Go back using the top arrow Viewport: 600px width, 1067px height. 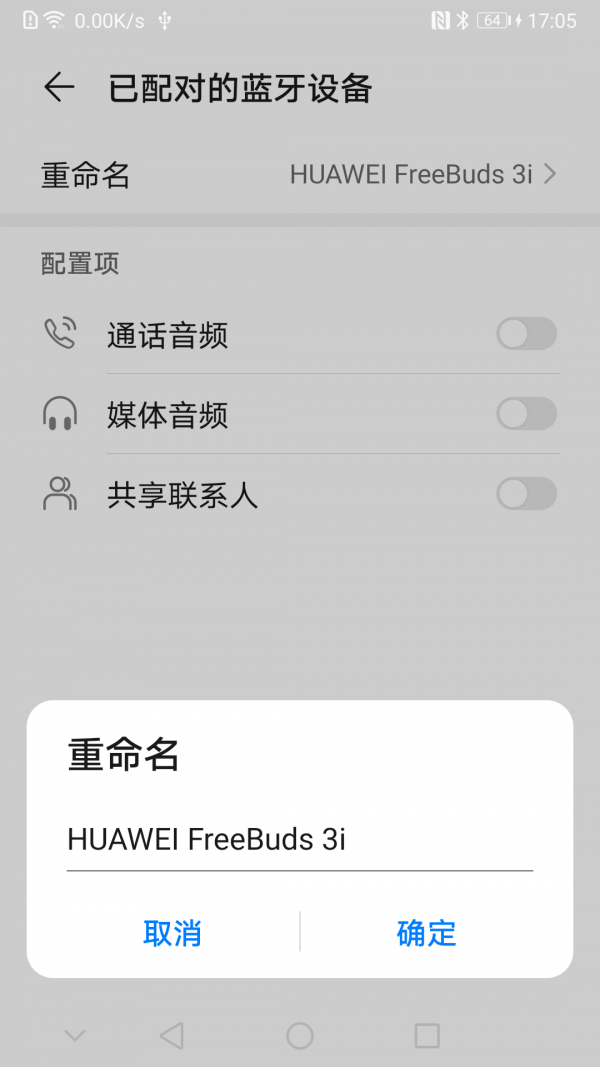[59, 88]
